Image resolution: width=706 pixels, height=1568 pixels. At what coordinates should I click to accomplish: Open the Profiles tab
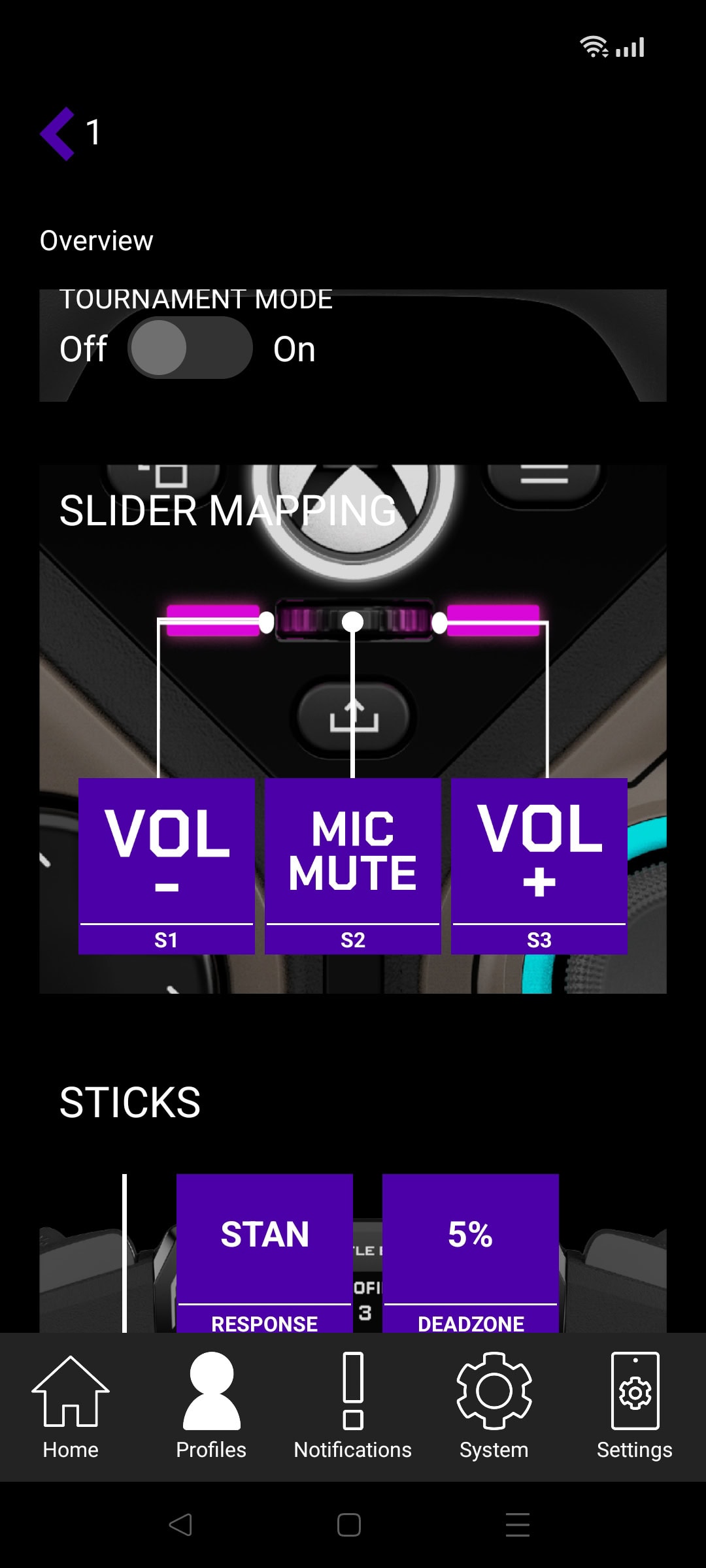tap(211, 1406)
